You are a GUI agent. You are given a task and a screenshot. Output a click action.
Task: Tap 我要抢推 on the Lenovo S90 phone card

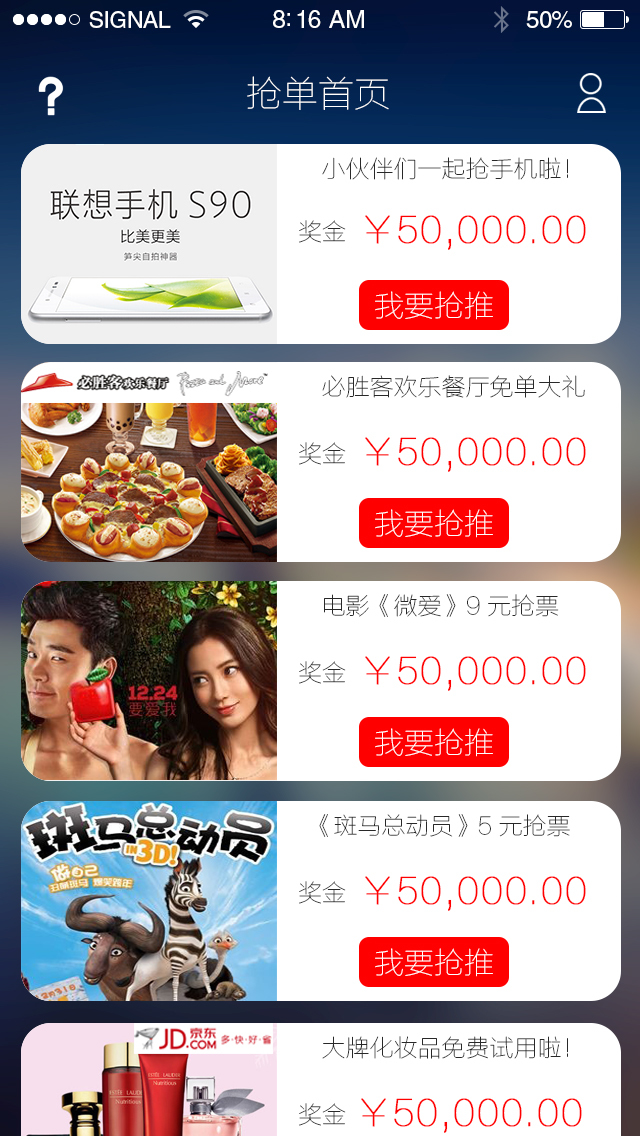pyautogui.click(x=433, y=305)
